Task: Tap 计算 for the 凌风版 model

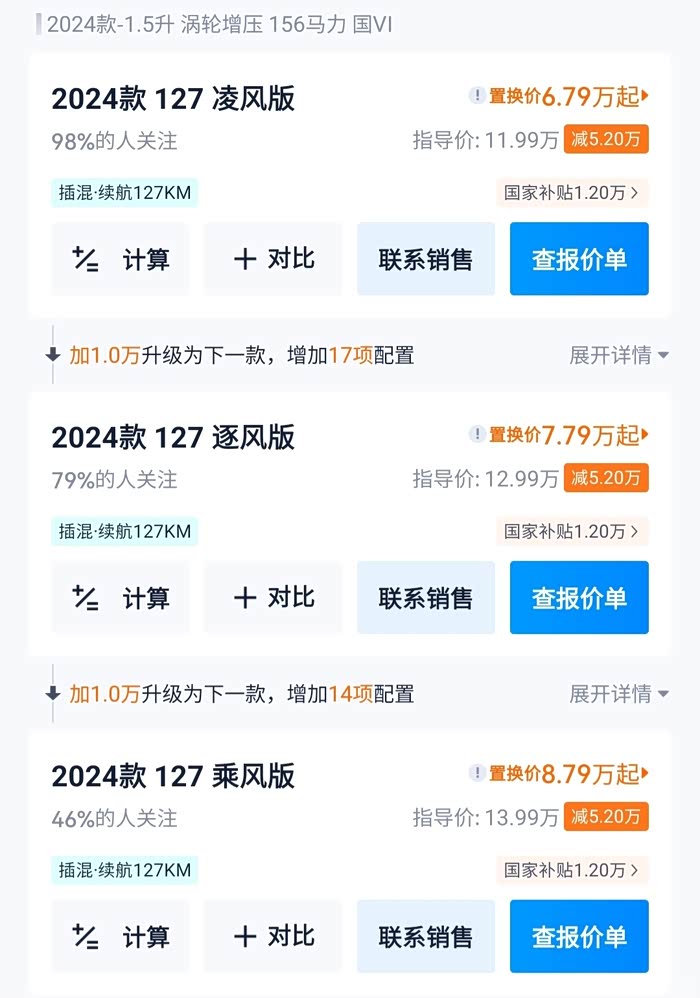Action: point(120,259)
